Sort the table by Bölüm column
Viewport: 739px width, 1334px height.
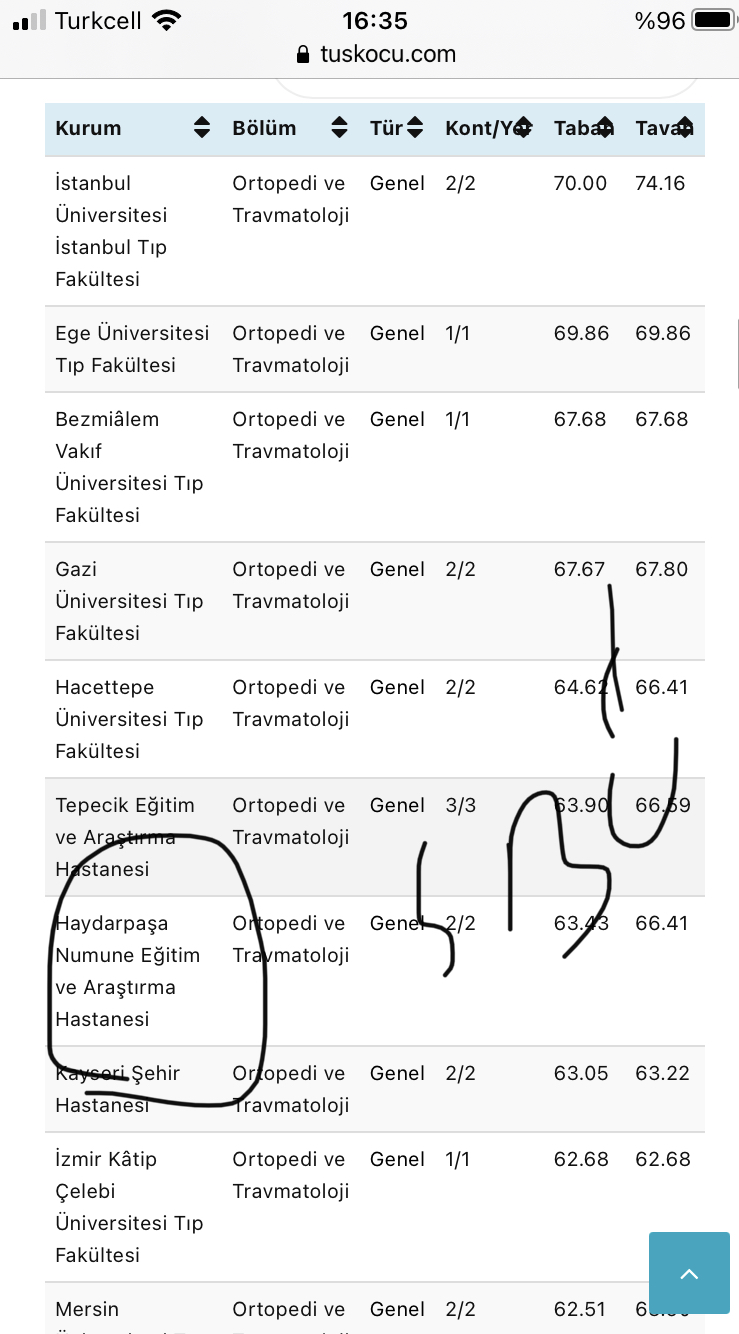(290, 128)
